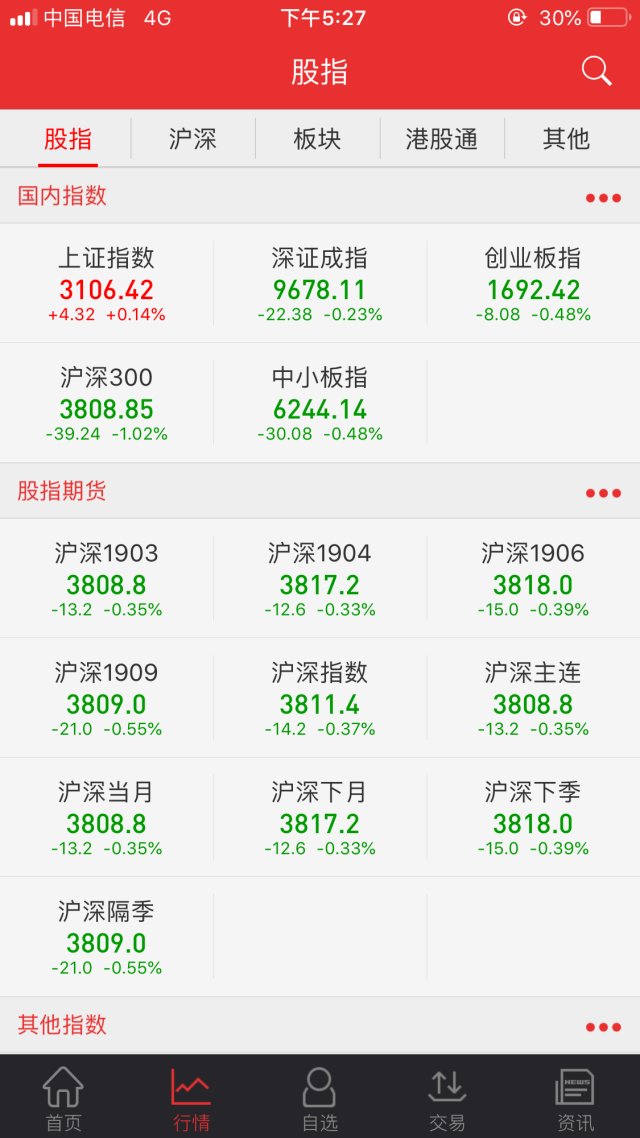Open the 沪深300 index card
640x1138 pixels.
tap(107, 403)
